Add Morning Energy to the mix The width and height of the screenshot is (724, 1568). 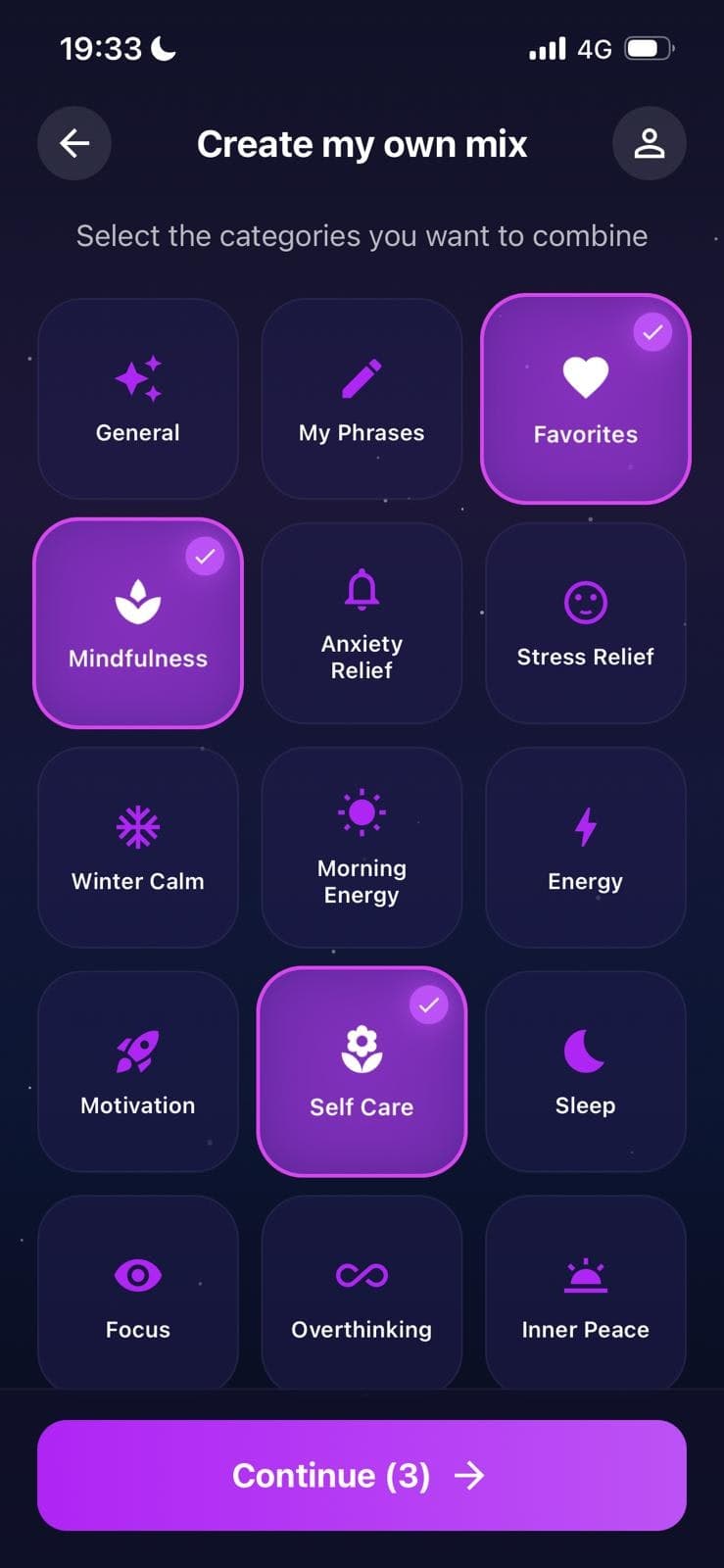pos(362,848)
